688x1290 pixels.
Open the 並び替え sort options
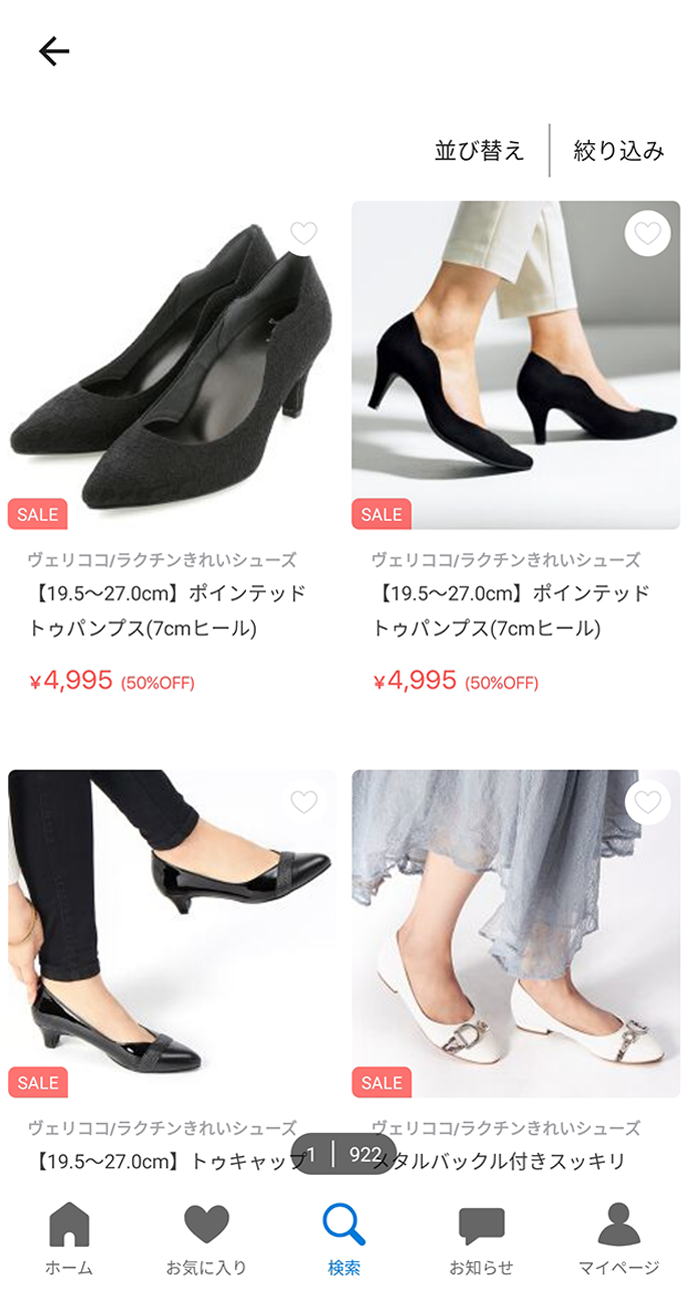(x=479, y=151)
